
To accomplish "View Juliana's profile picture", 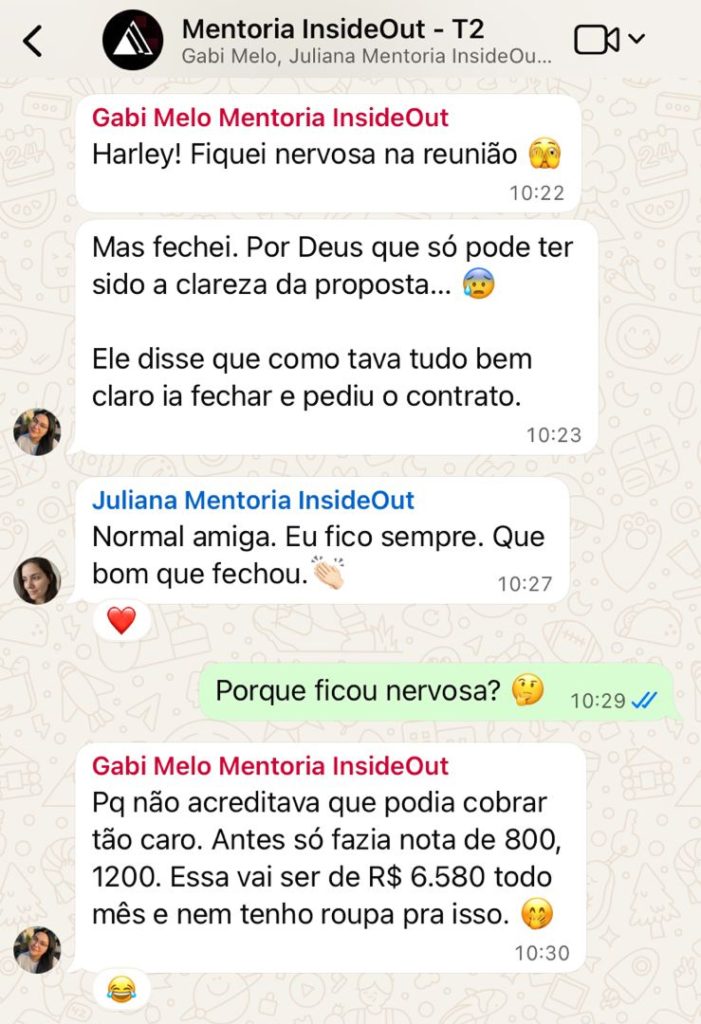I will 37,581.
